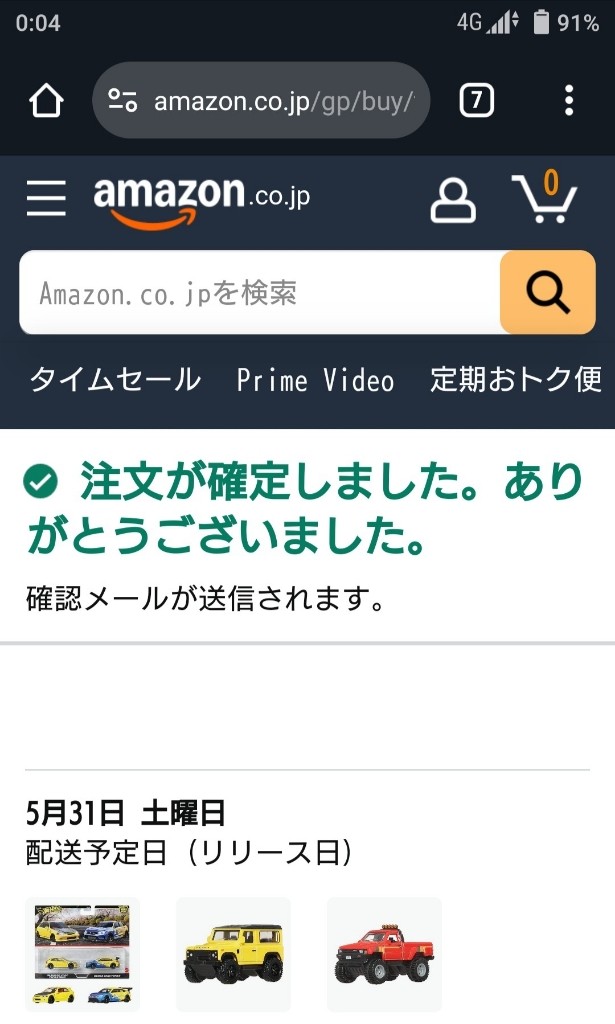The image size is (615, 1024).
Task: Tap the orange search magnifier button
Action: point(548,293)
